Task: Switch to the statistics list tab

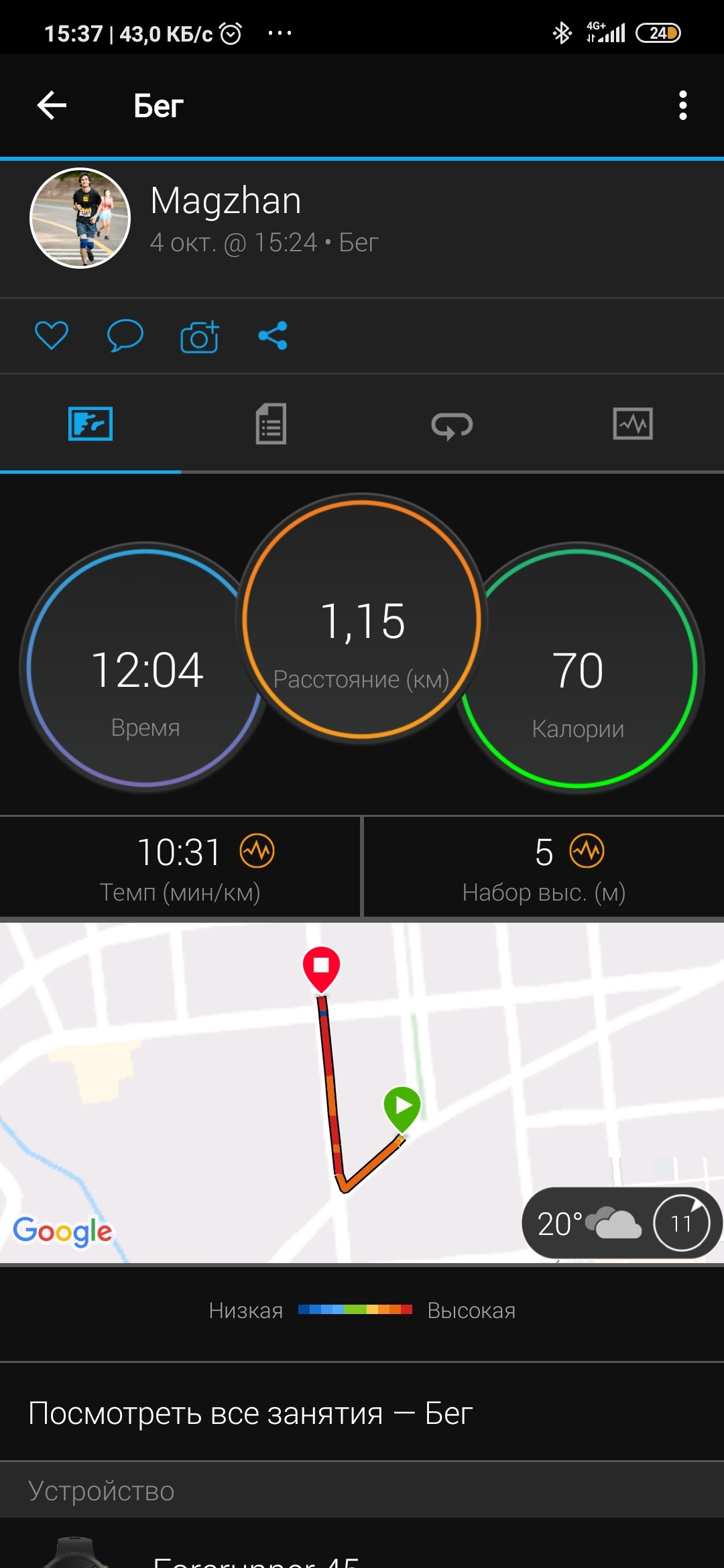Action: click(271, 423)
